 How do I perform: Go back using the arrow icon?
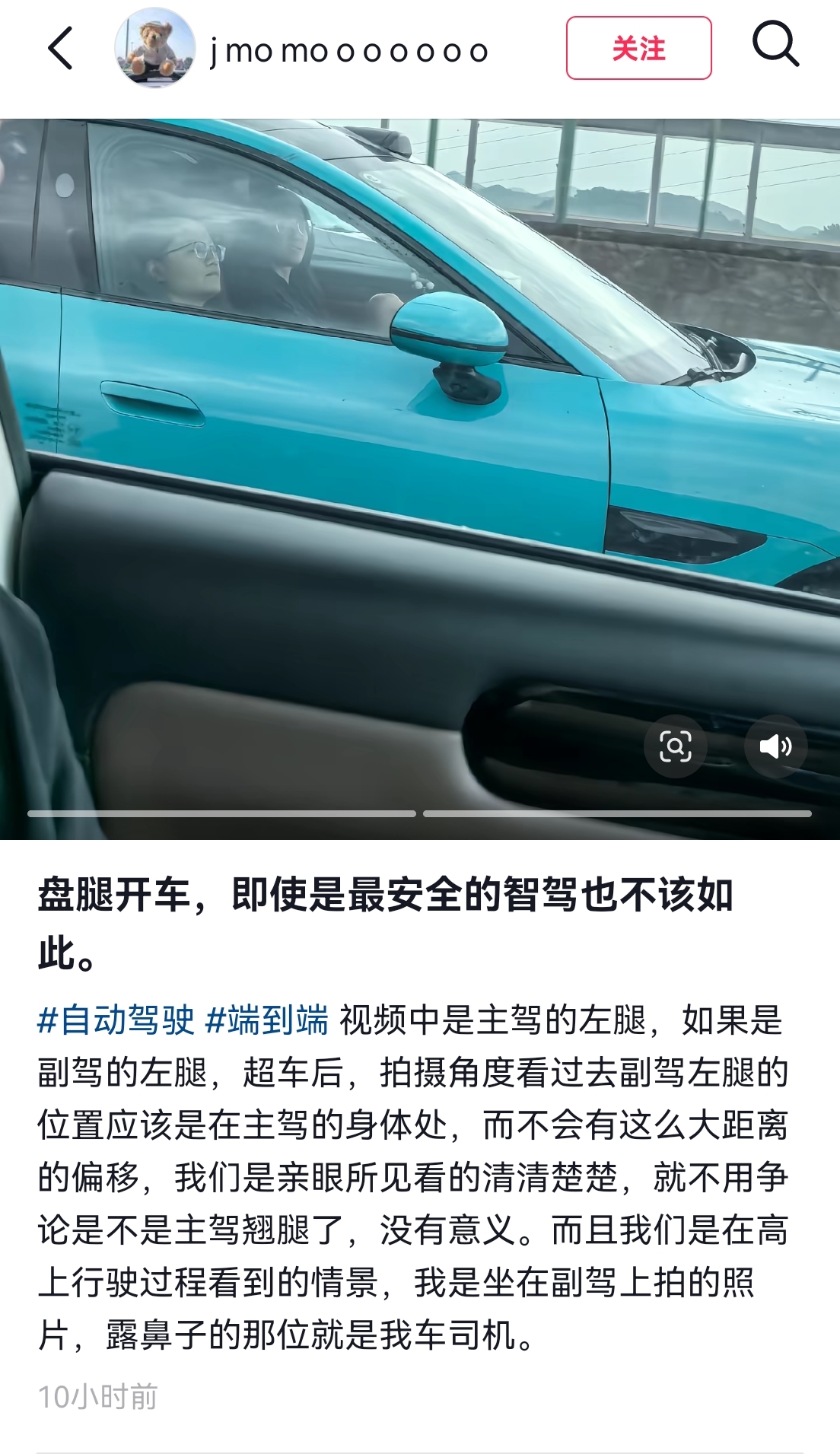click(x=60, y=49)
